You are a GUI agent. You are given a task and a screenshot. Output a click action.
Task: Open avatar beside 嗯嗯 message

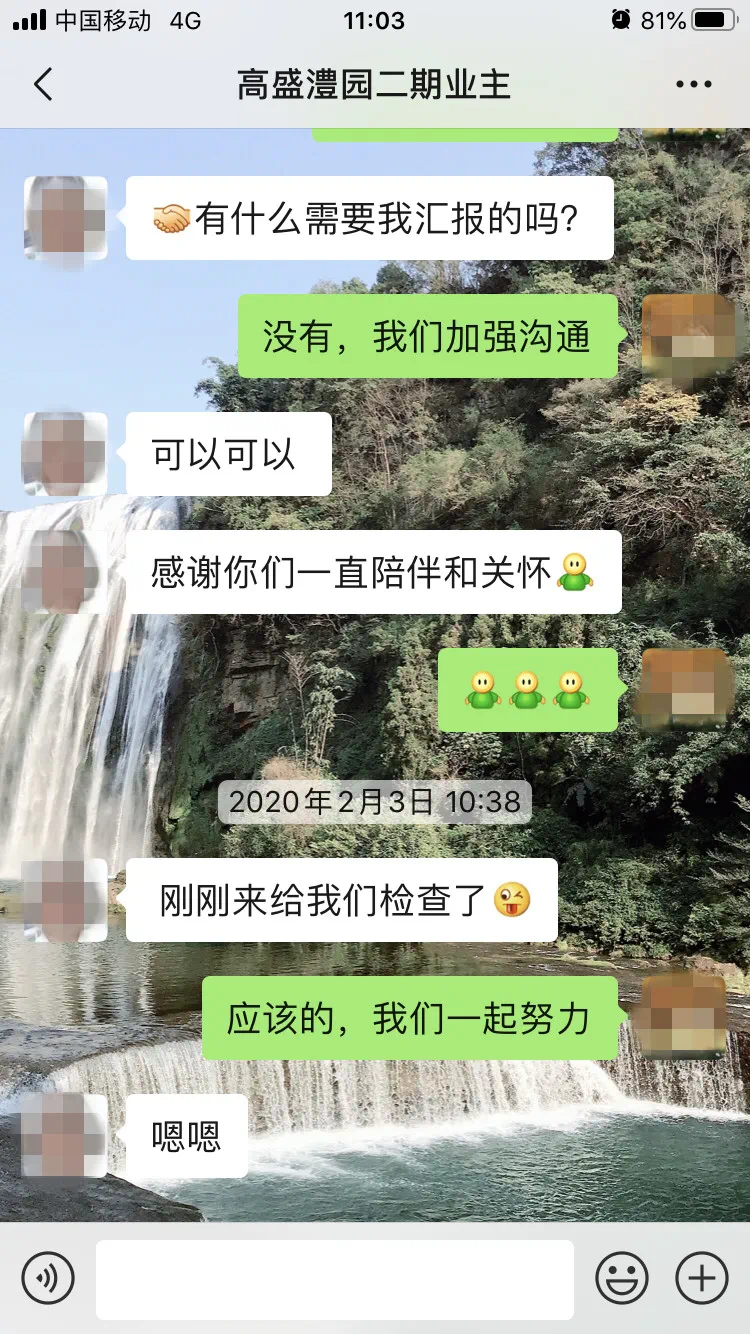[x=65, y=1135]
